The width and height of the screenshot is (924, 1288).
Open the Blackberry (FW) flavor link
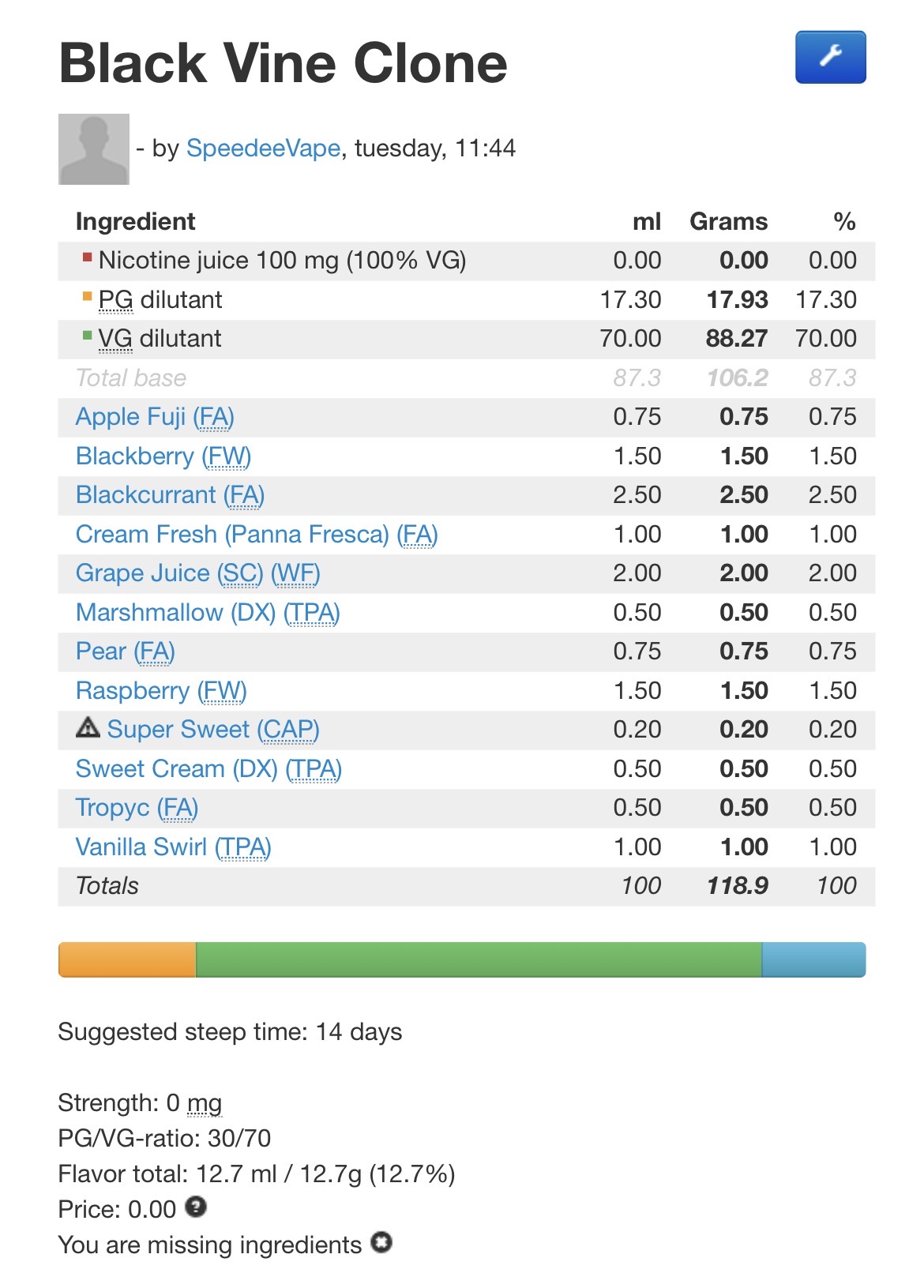163,456
